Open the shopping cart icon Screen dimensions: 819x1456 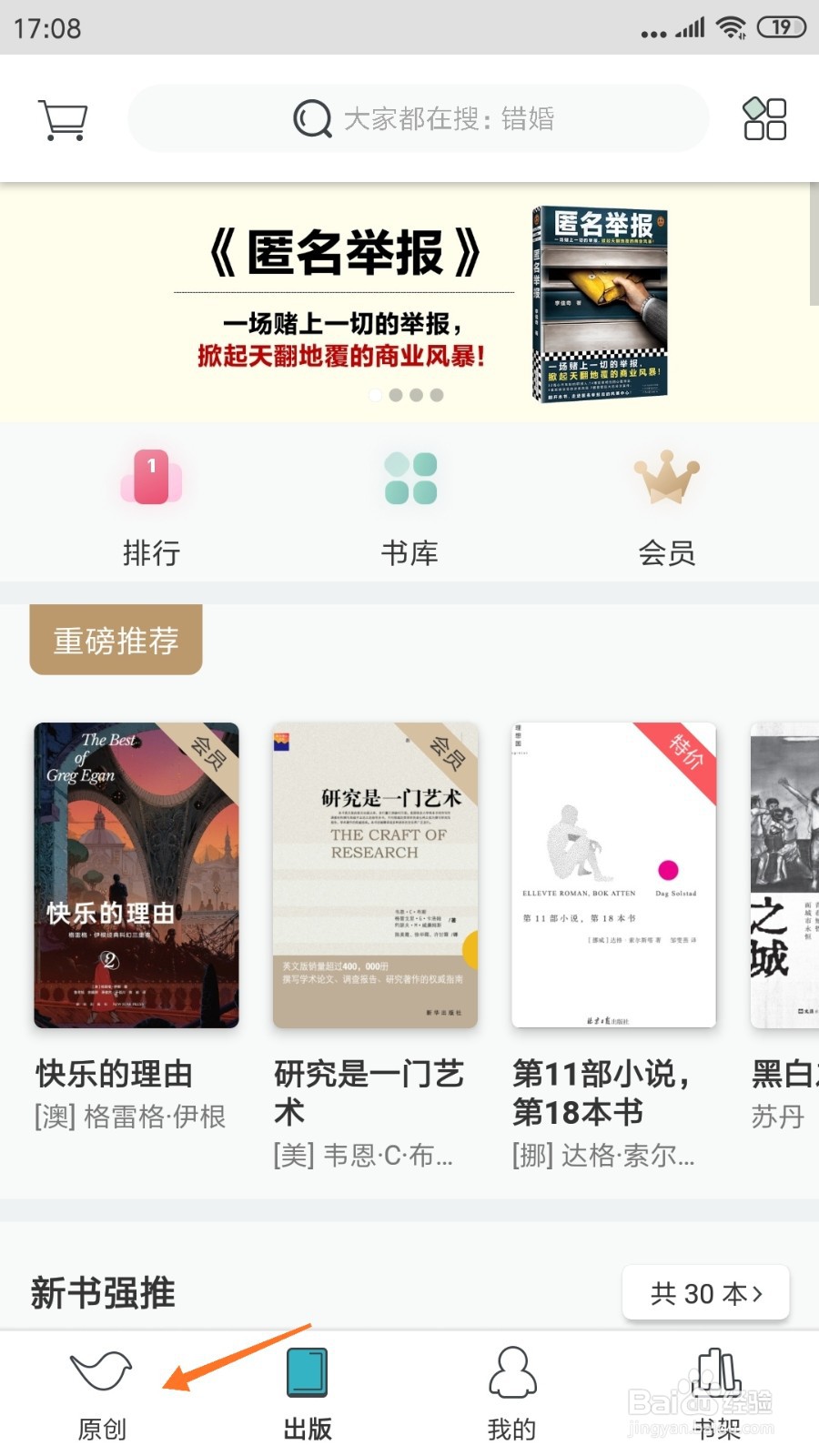(61, 116)
